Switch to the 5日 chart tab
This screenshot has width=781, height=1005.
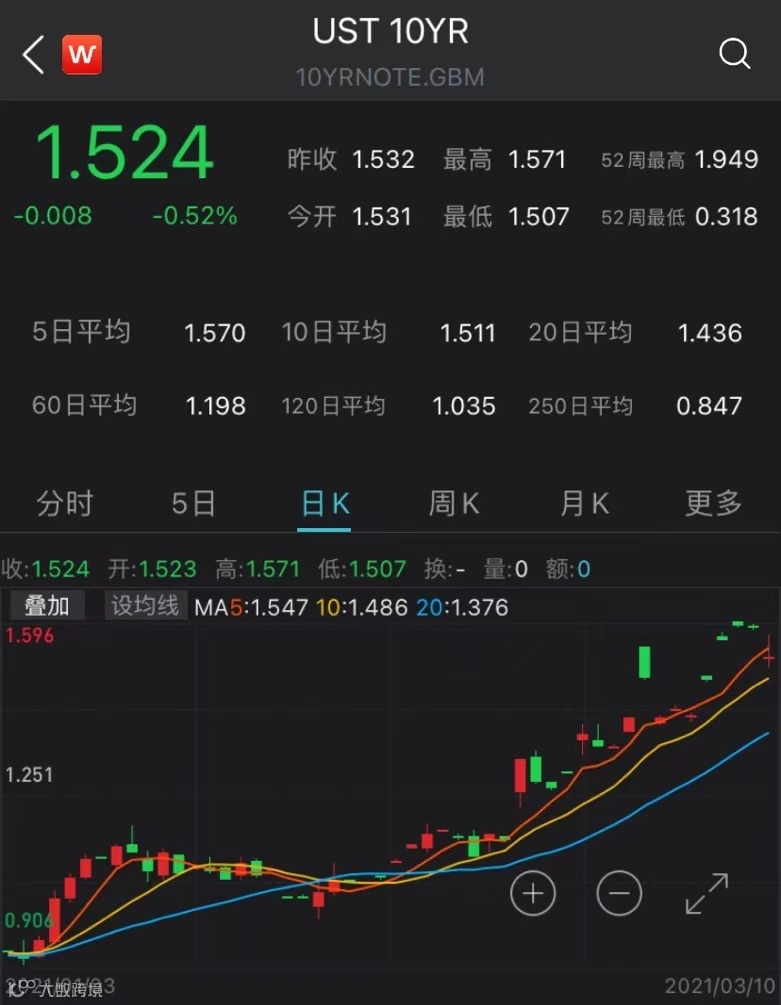tap(193, 503)
